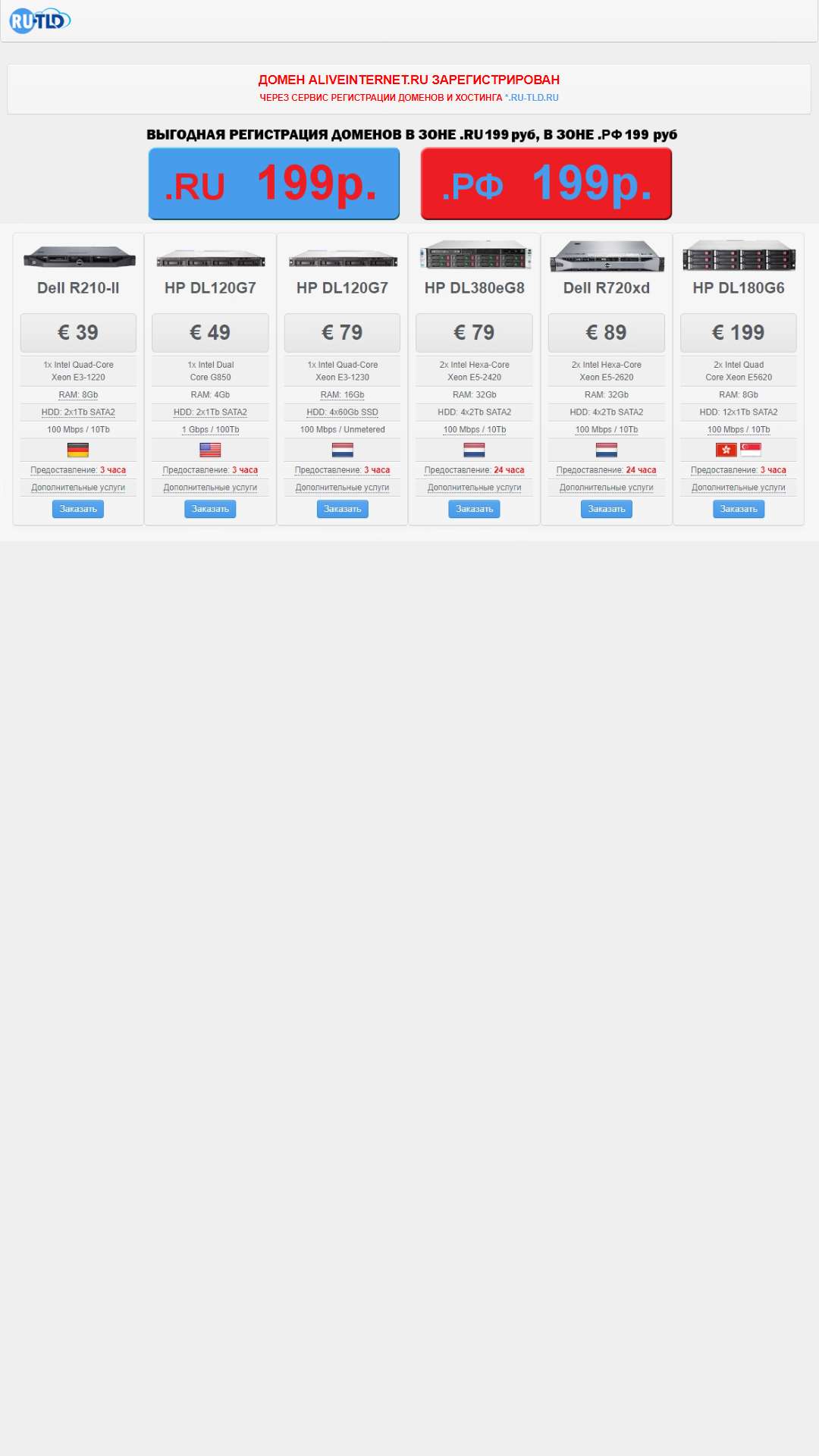Tap the red .РФ 199р. banner

(x=546, y=184)
